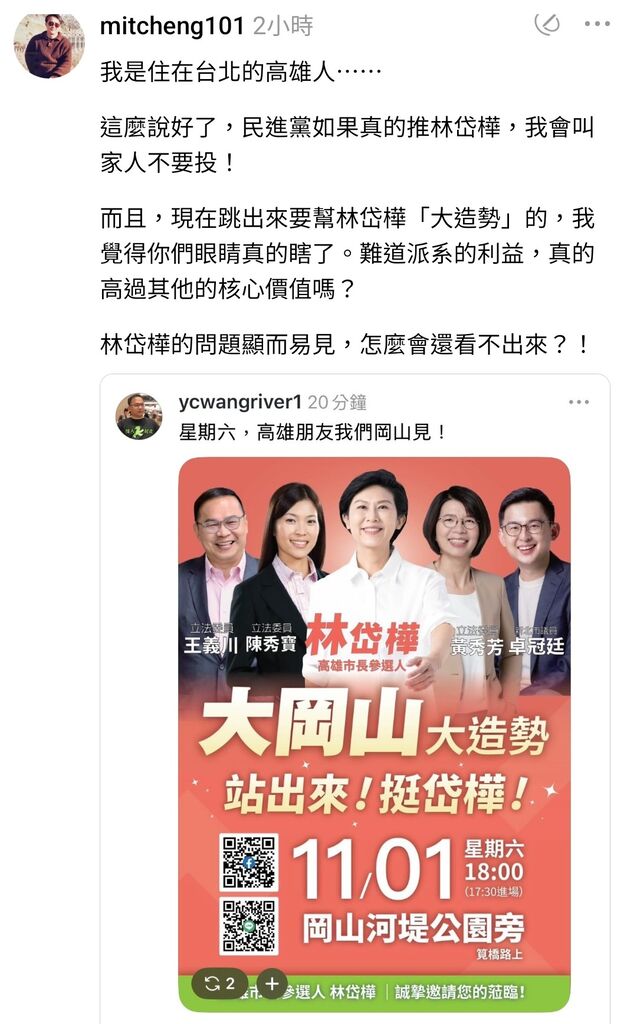The image size is (637, 1024).
Task: Open the quoted post's three-dot menu
Action: 578,403
